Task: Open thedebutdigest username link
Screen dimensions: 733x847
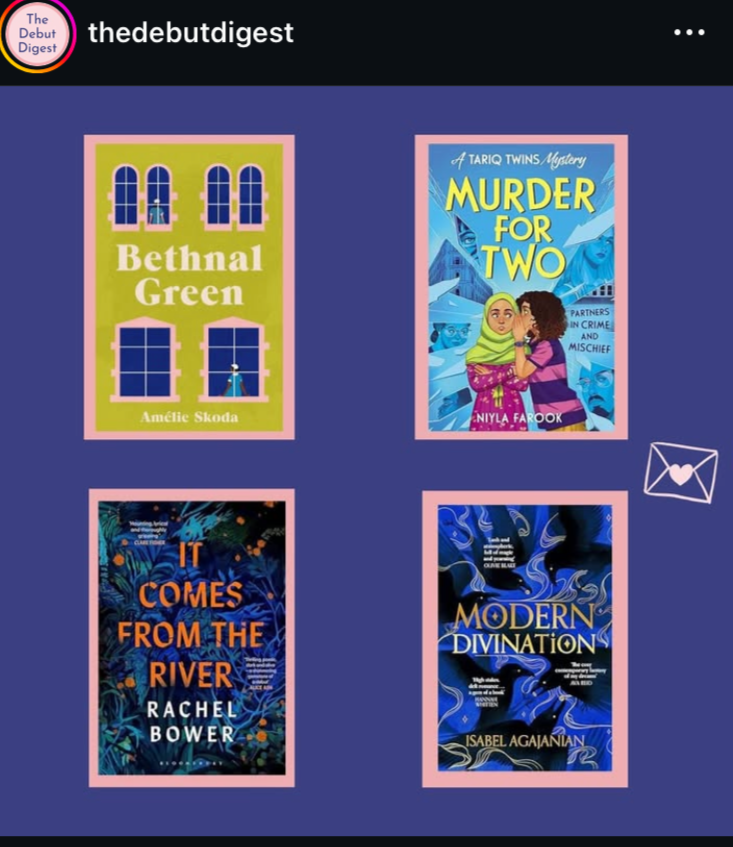Action: (x=190, y=33)
